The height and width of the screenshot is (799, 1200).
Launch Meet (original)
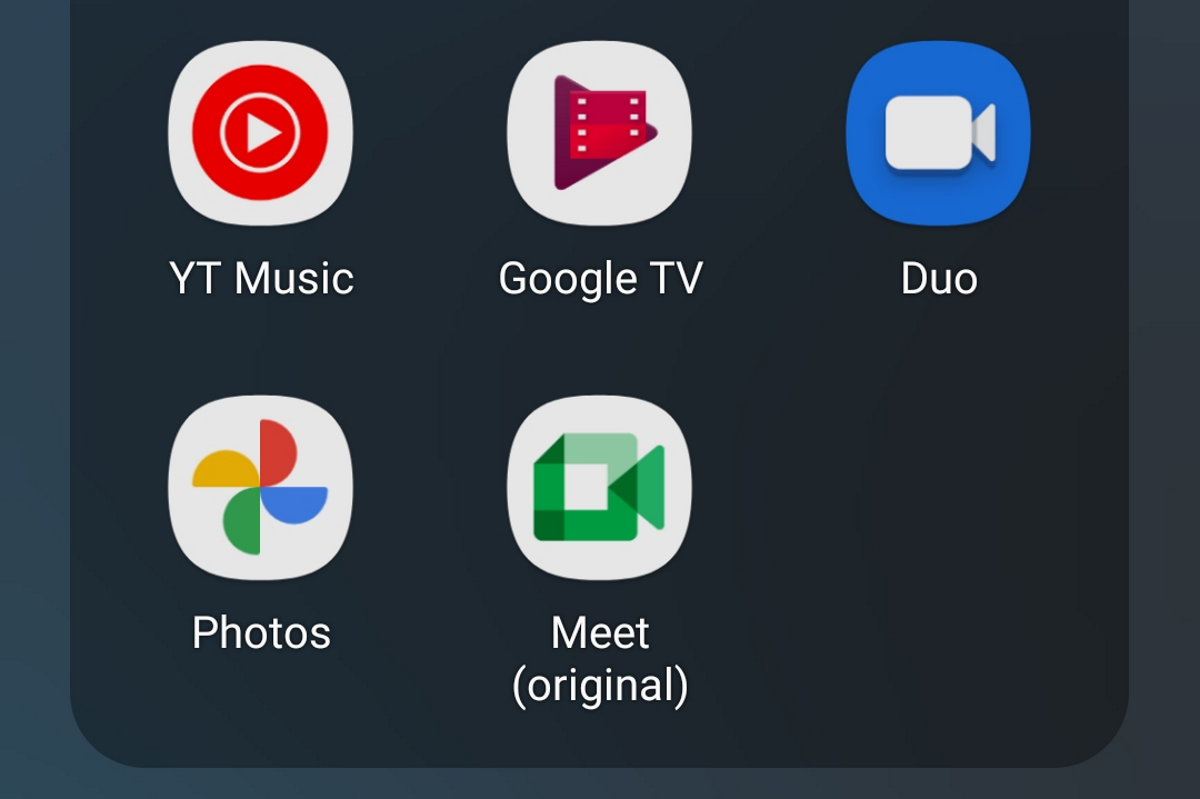[599, 487]
